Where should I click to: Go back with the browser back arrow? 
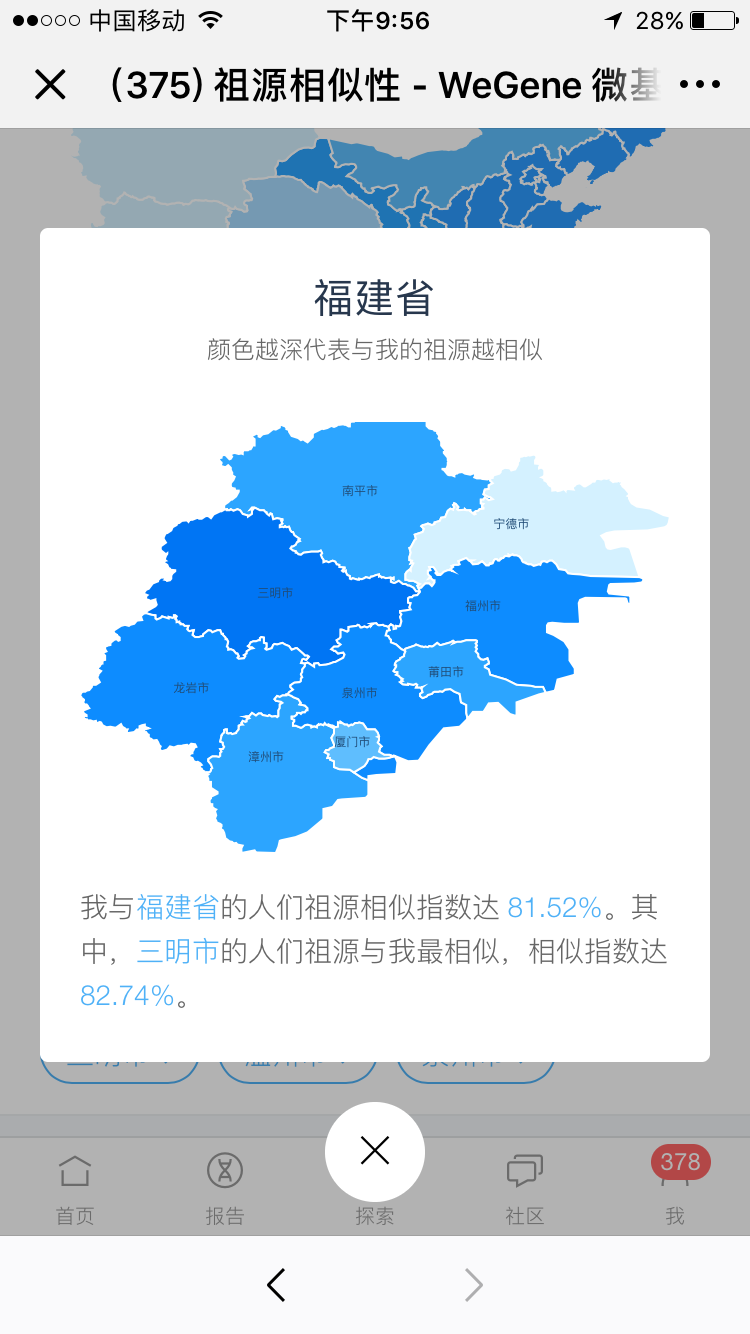pyautogui.click(x=277, y=1285)
